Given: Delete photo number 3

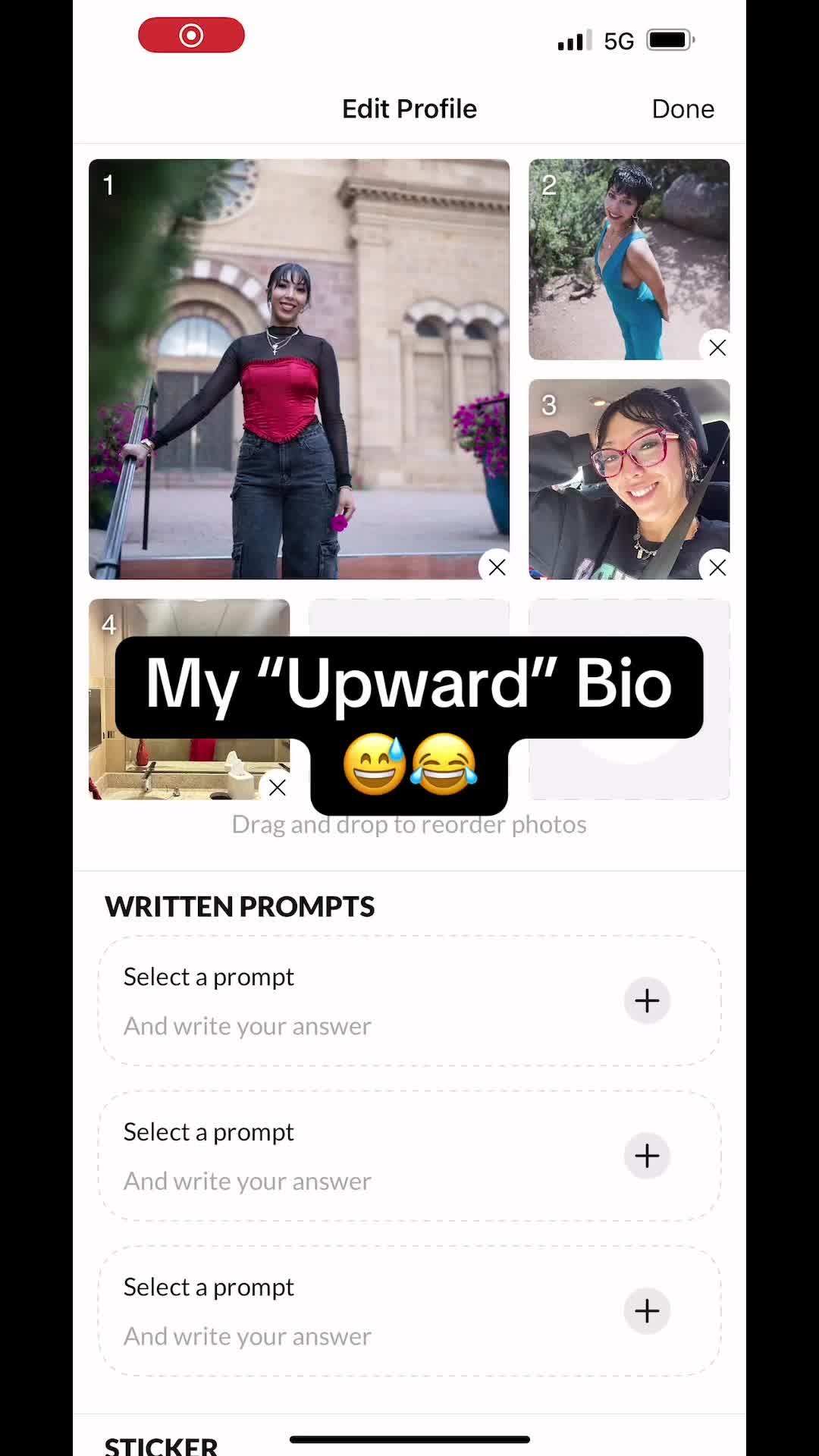Looking at the screenshot, I should pos(717,568).
